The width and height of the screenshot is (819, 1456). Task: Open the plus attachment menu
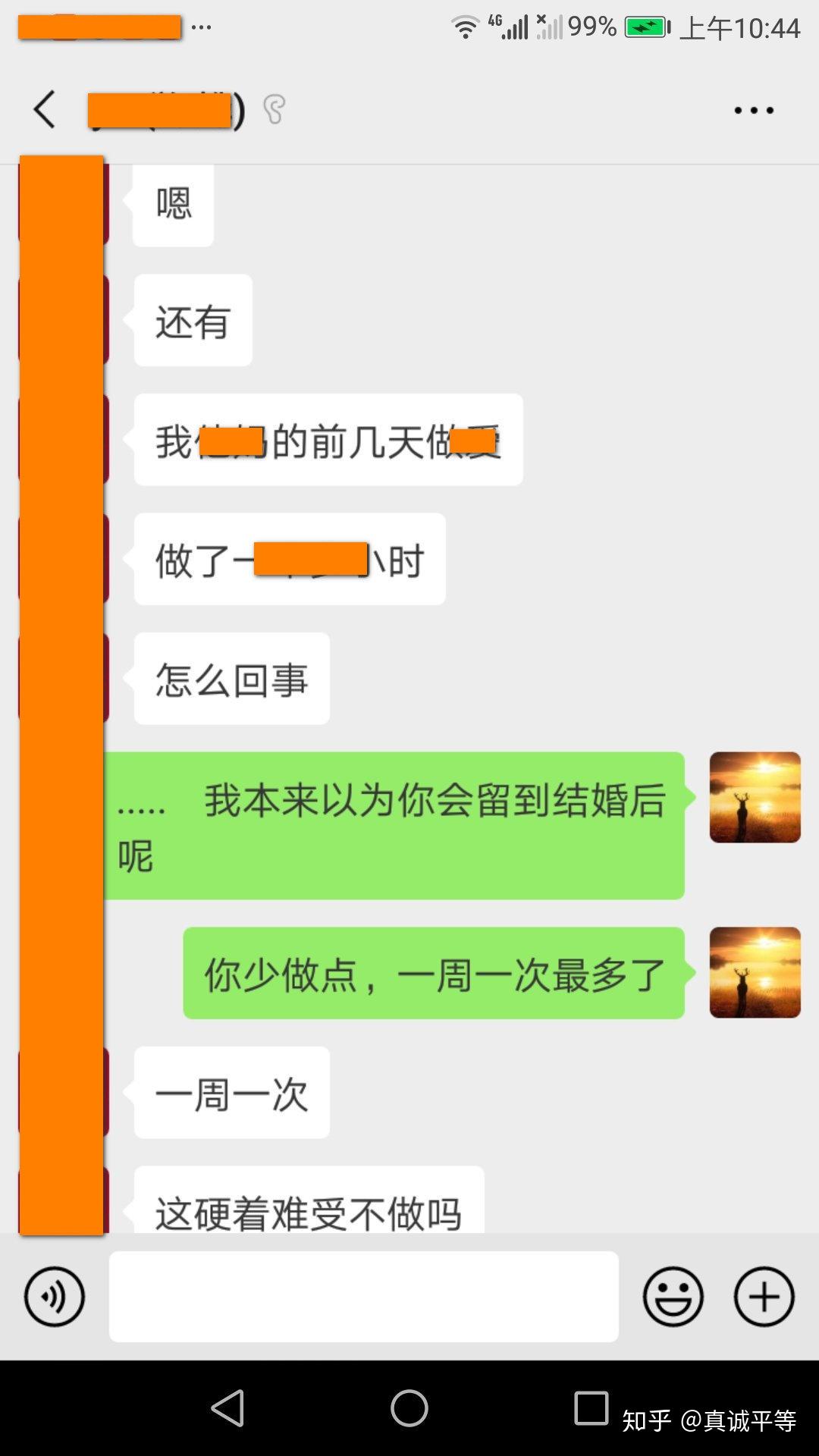(764, 1296)
